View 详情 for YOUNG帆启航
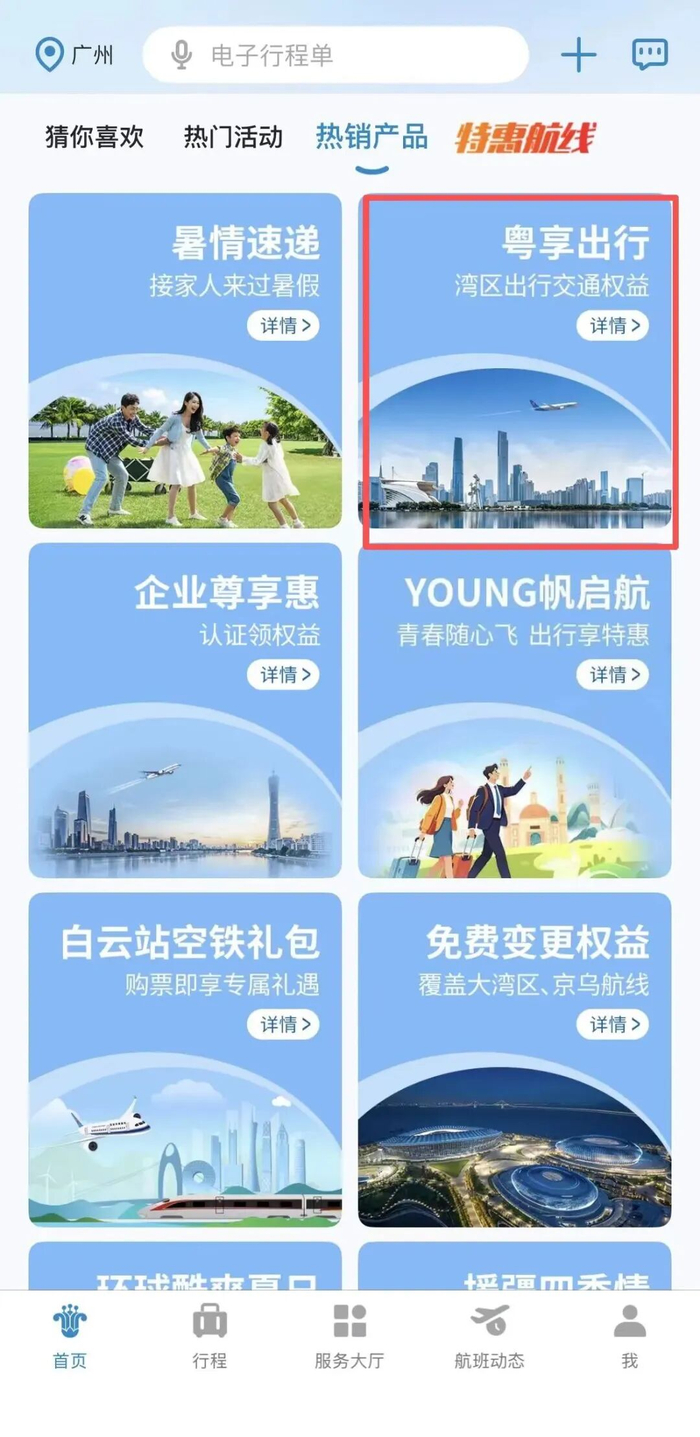 click(x=612, y=675)
